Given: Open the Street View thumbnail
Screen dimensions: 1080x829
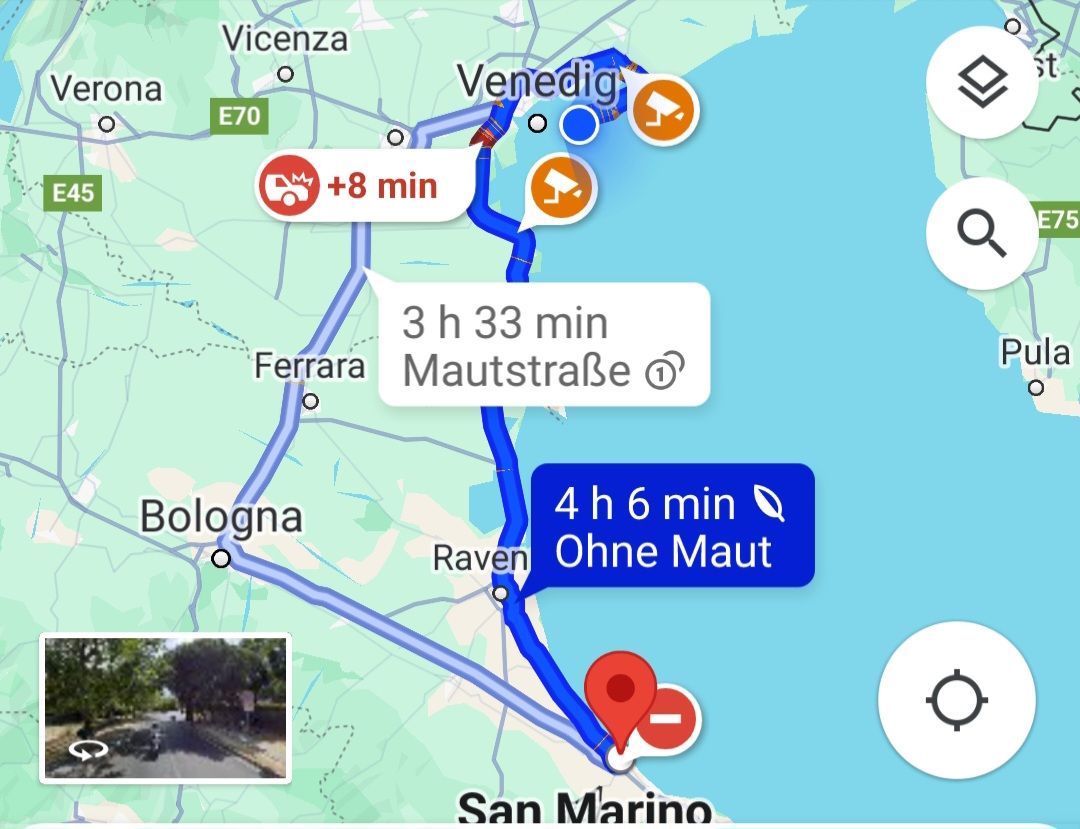Looking at the screenshot, I should pyautogui.click(x=165, y=707).
